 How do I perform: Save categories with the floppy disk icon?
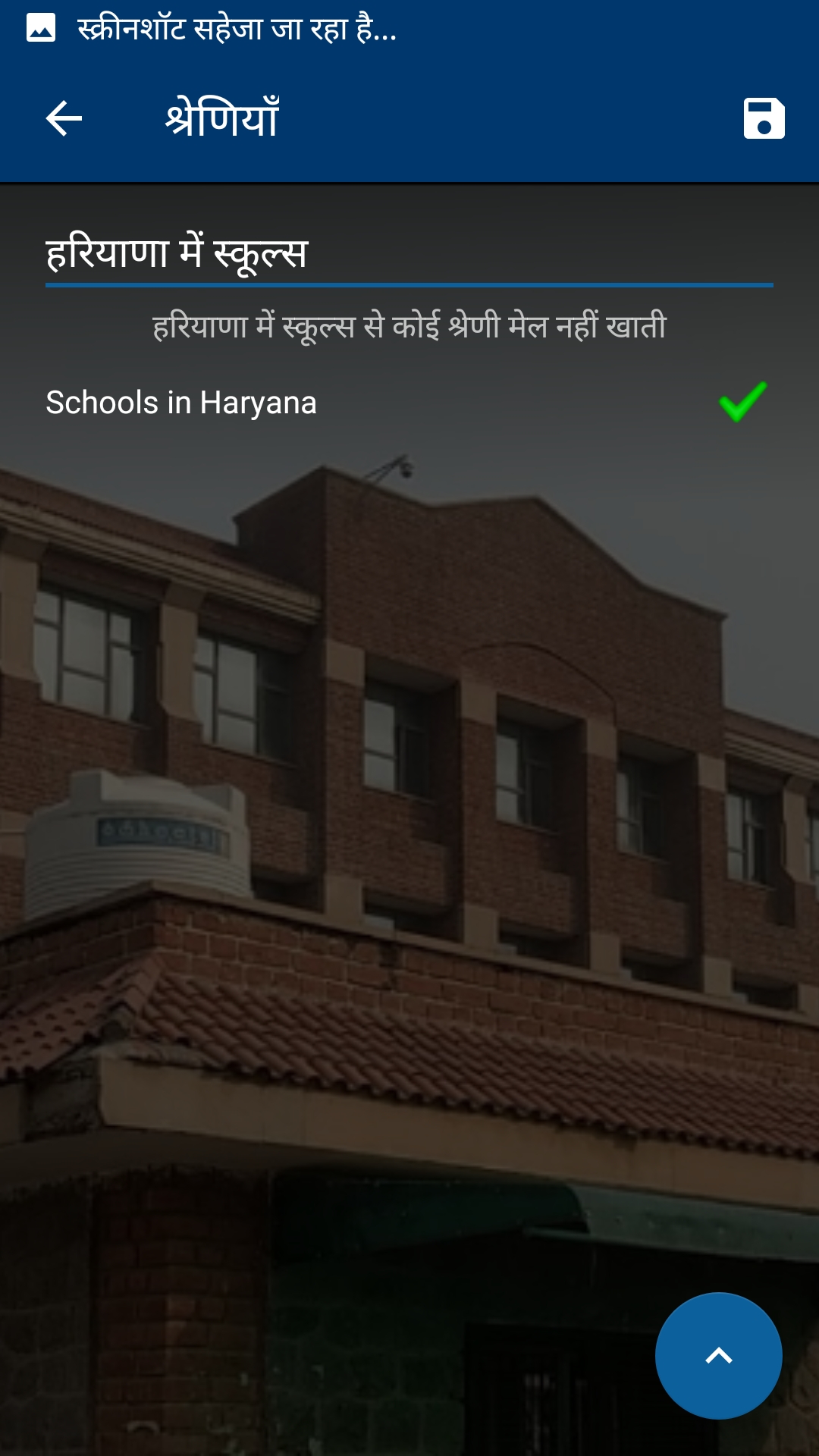[764, 119]
